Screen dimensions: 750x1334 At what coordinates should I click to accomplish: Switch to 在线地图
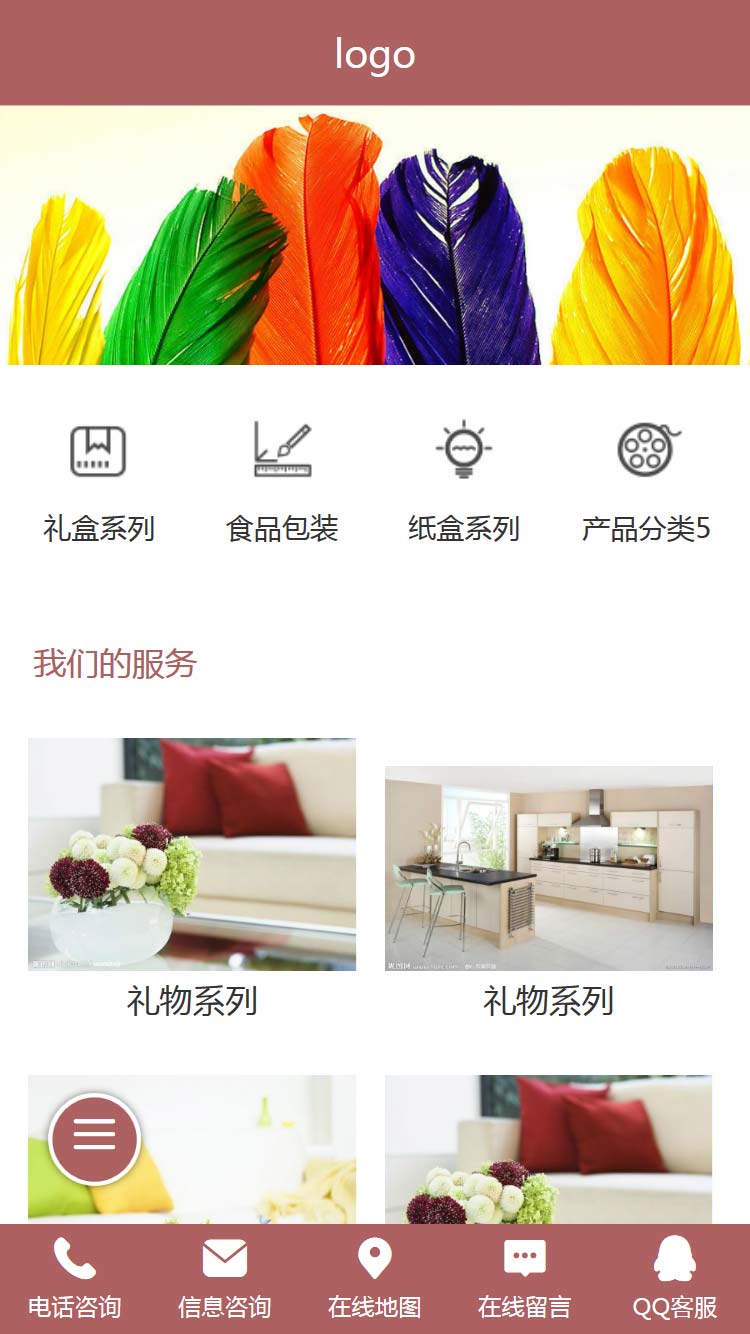[x=375, y=1279]
